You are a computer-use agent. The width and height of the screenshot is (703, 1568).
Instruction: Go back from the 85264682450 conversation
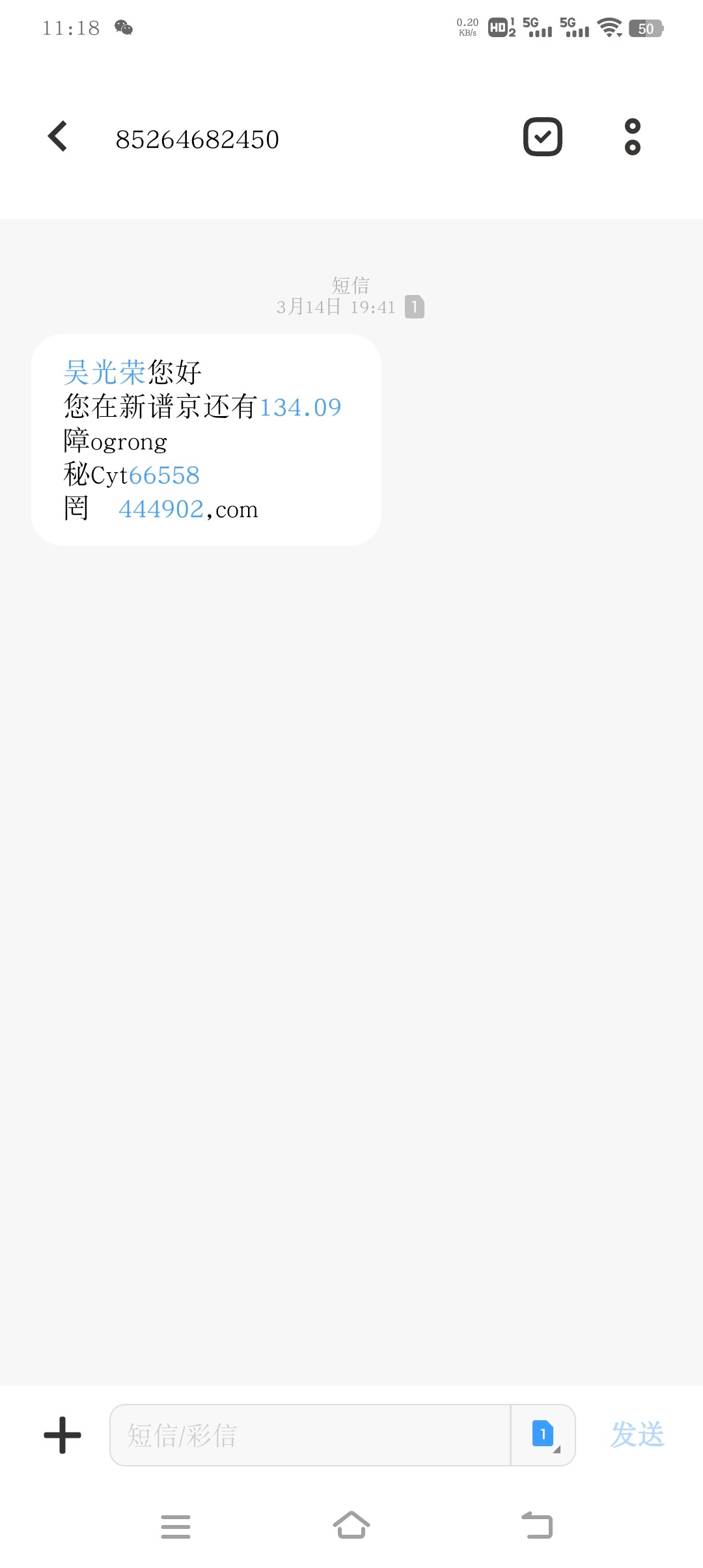58,137
